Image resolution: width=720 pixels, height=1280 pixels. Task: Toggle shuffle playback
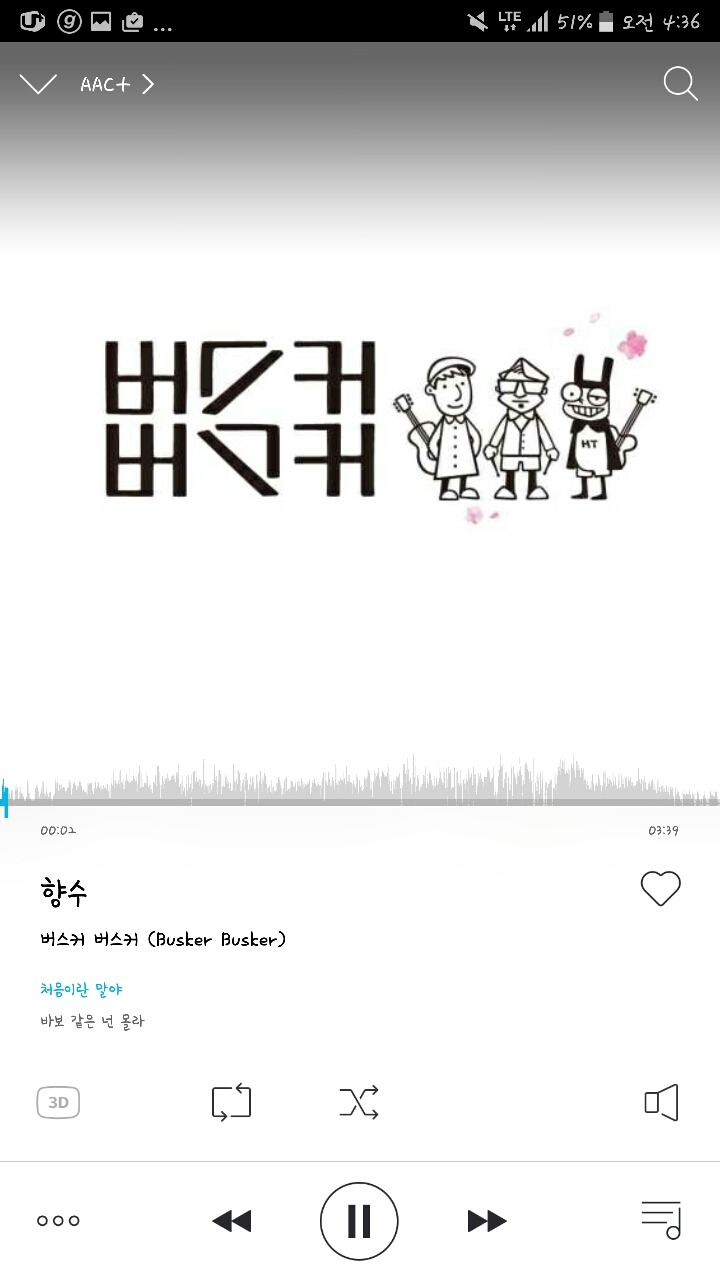click(359, 1102)
